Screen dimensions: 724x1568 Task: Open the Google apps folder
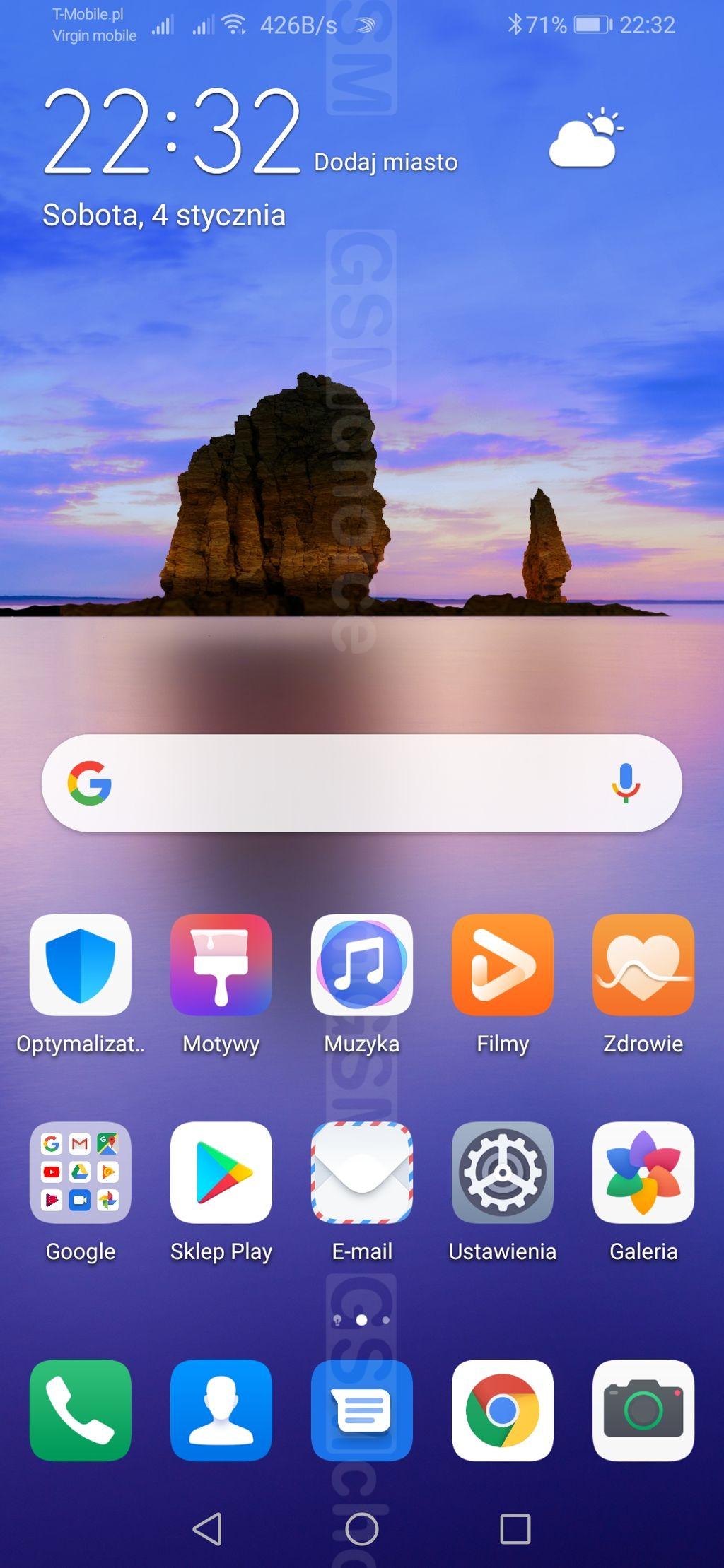click(x=80, y=1172)
